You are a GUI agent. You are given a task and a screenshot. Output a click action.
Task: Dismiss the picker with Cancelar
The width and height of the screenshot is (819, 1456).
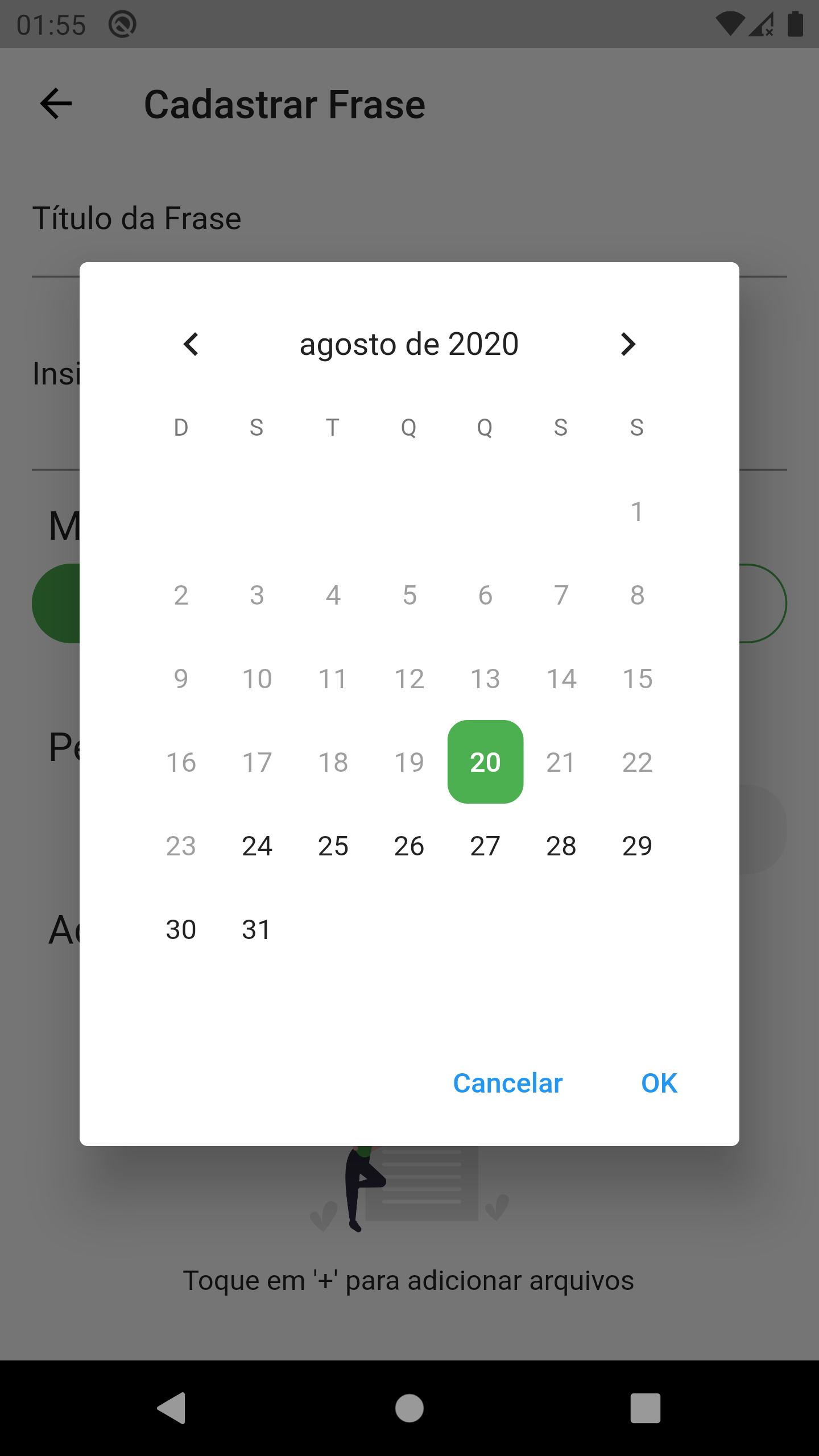click(507, 1083)
